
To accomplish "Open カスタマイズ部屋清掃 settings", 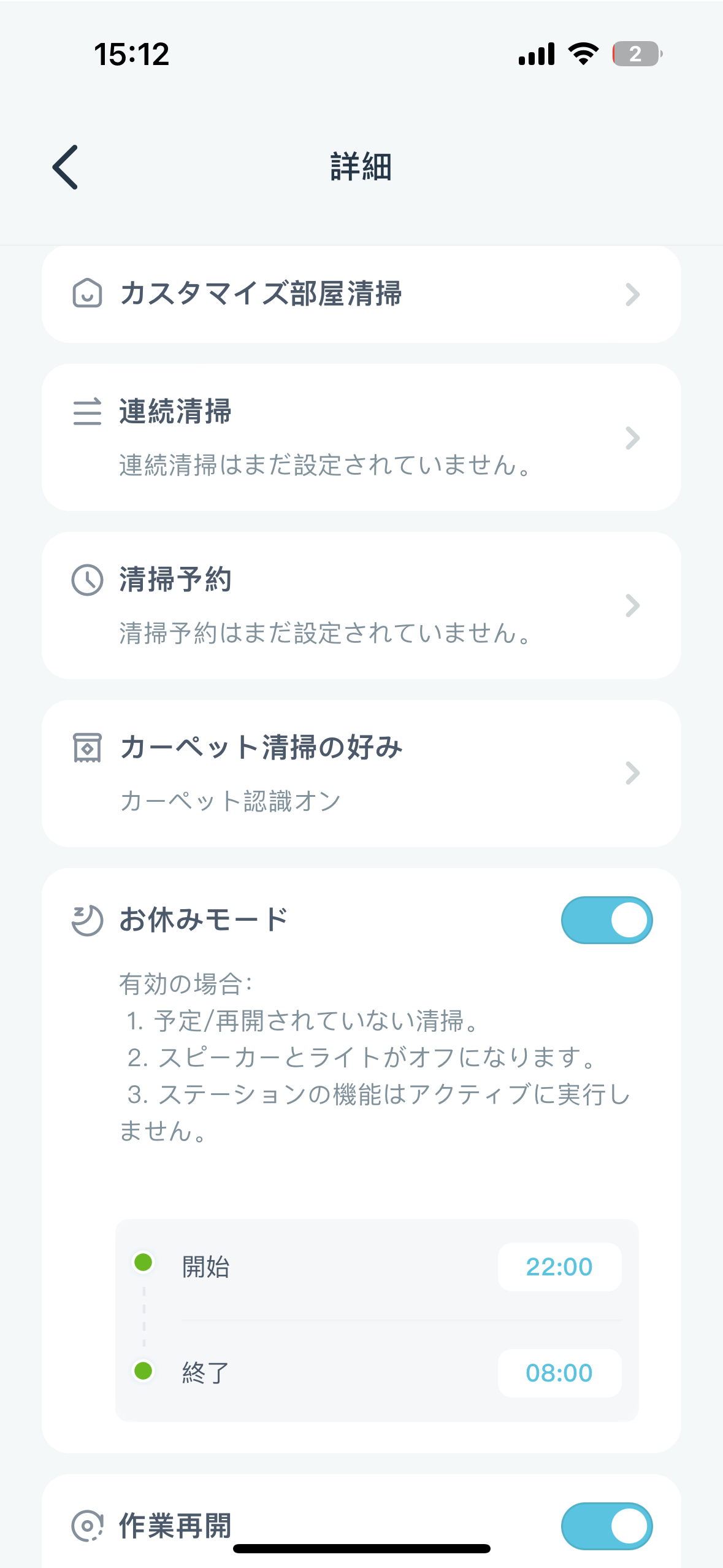I will click(361, 294).
